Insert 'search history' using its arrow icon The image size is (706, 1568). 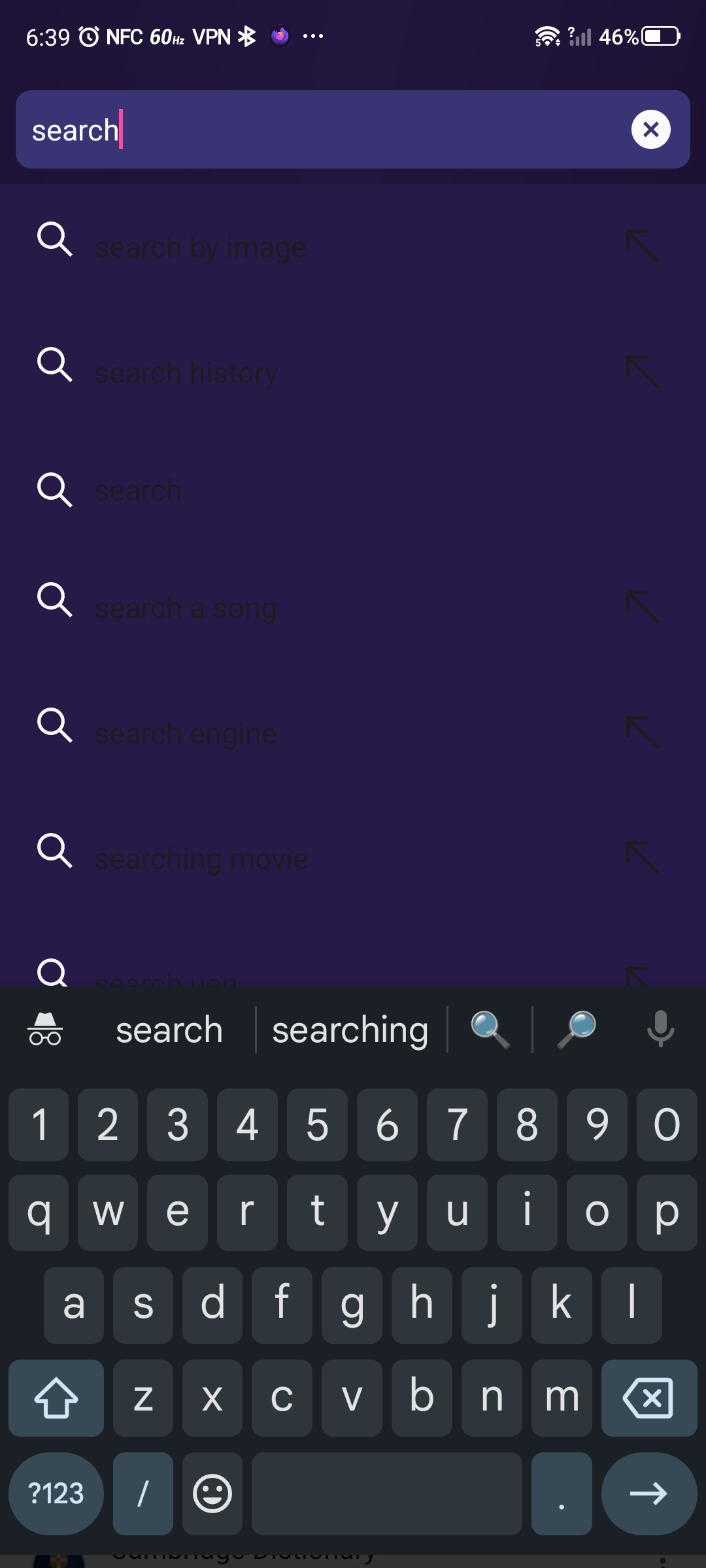point(642,372)
